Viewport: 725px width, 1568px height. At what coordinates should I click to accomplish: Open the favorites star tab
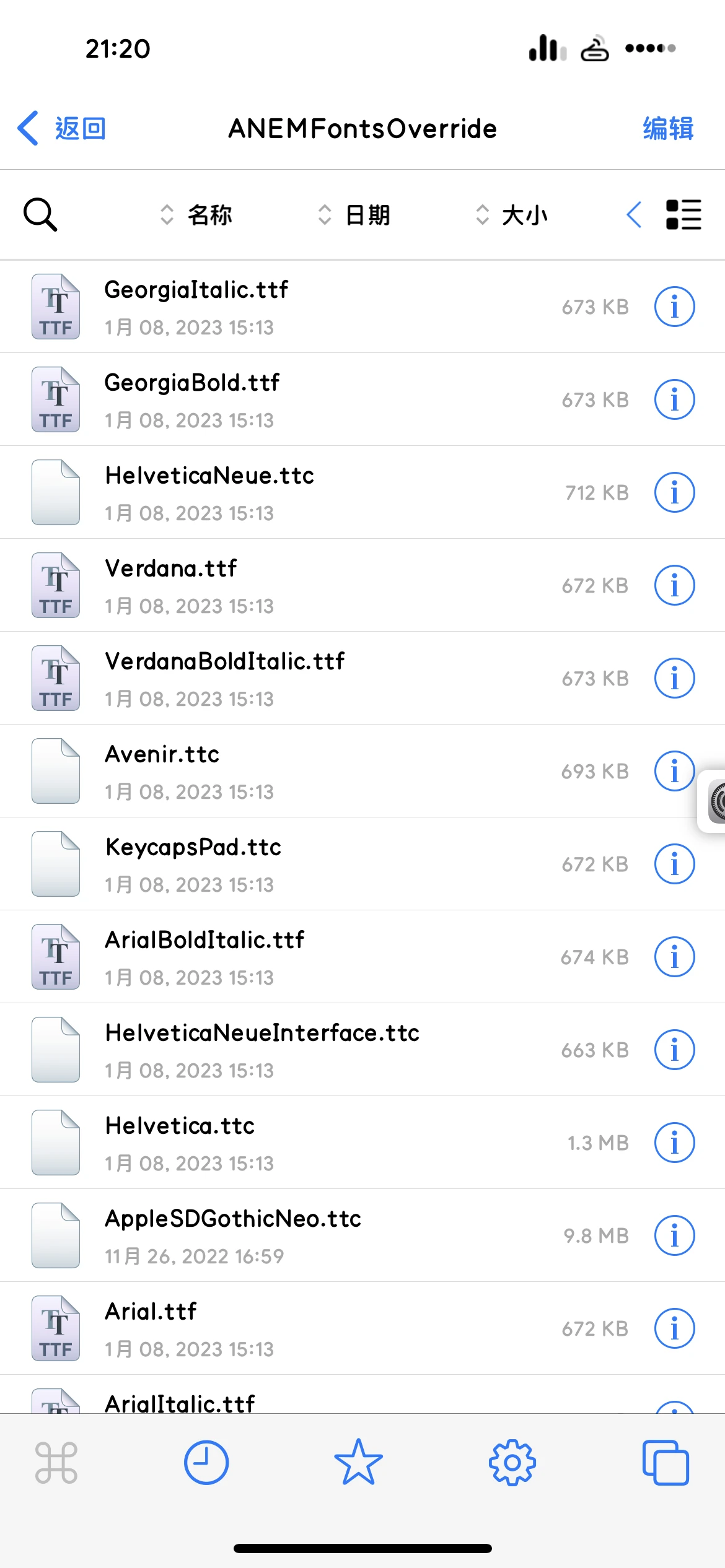[x=358, y=1463]
